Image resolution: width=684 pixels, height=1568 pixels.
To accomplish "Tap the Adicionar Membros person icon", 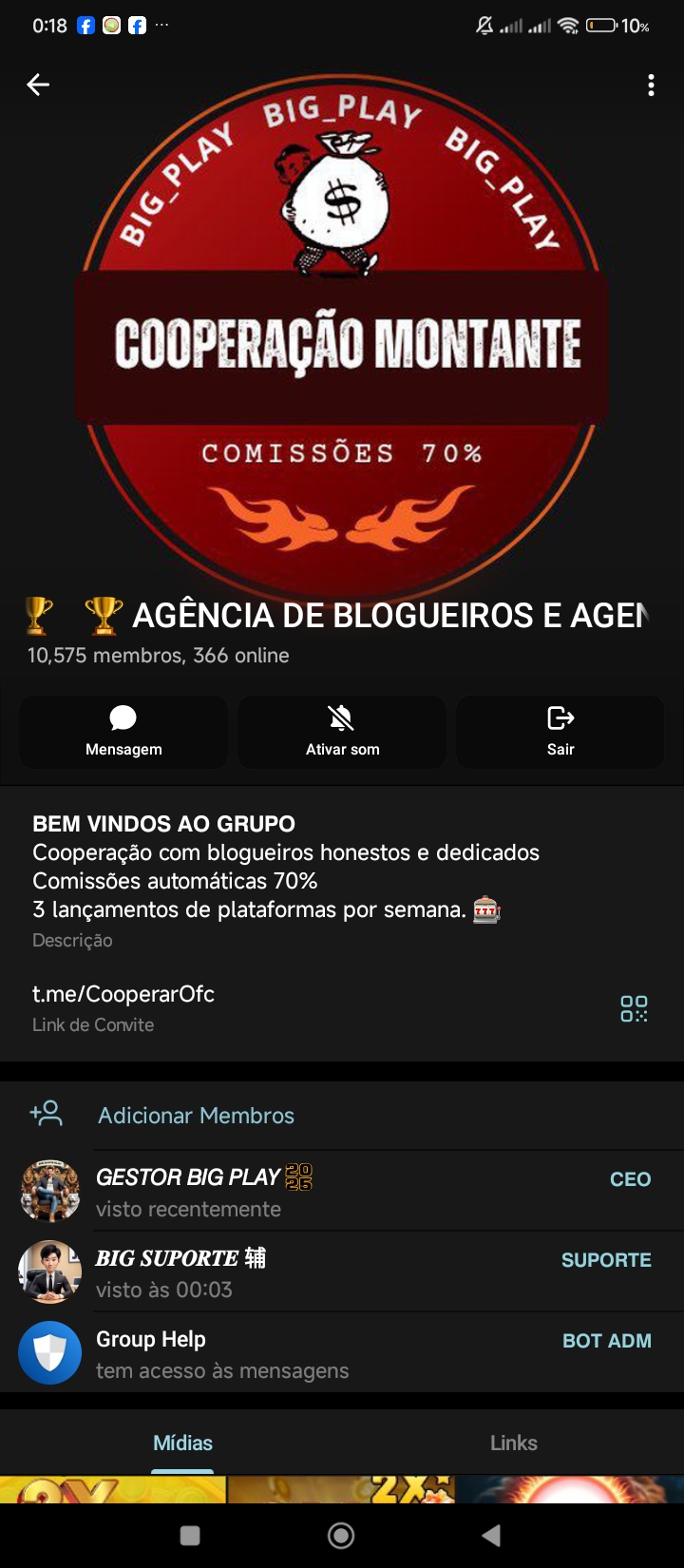I will click(45, 1114).
